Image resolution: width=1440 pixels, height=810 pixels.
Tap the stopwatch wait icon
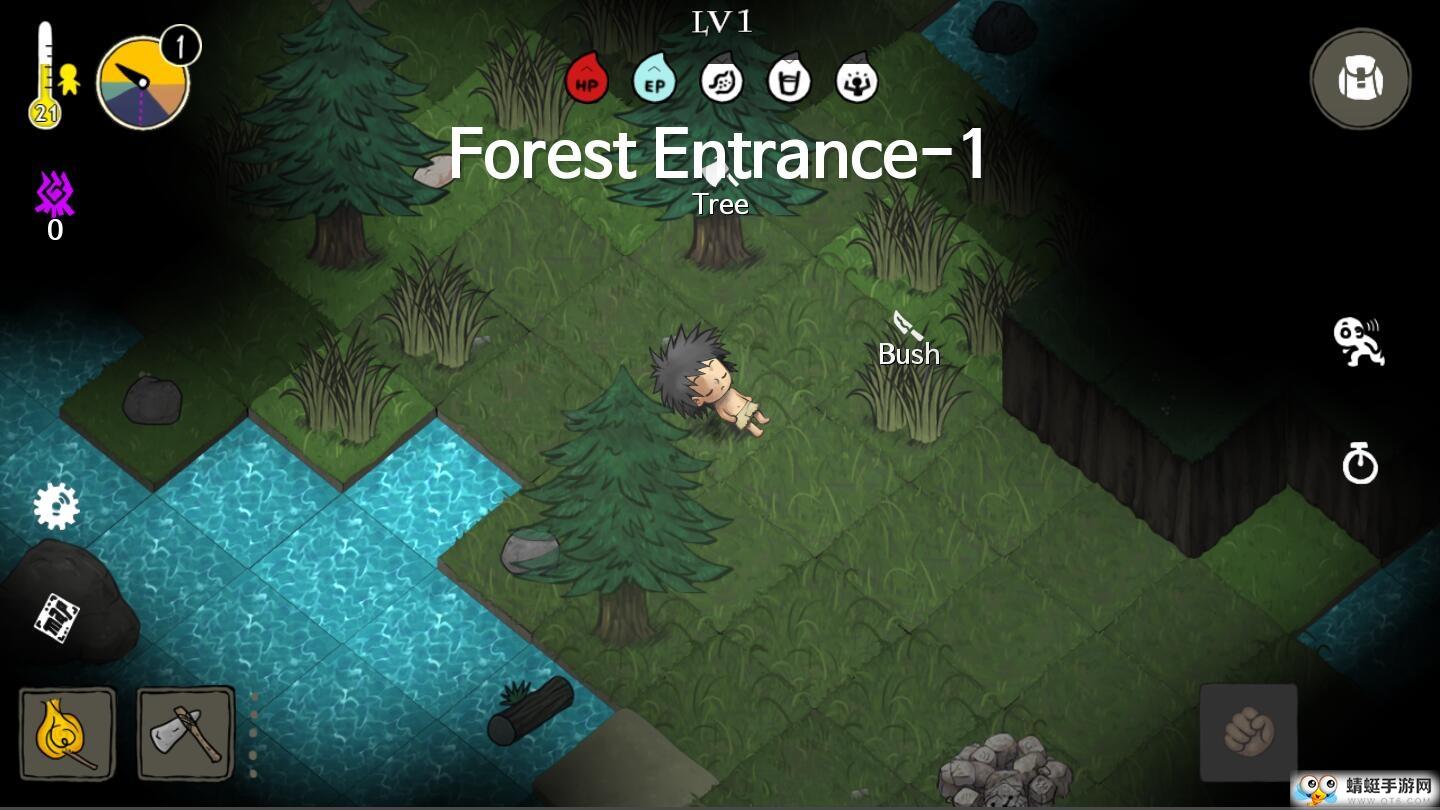coord(1360,464)
